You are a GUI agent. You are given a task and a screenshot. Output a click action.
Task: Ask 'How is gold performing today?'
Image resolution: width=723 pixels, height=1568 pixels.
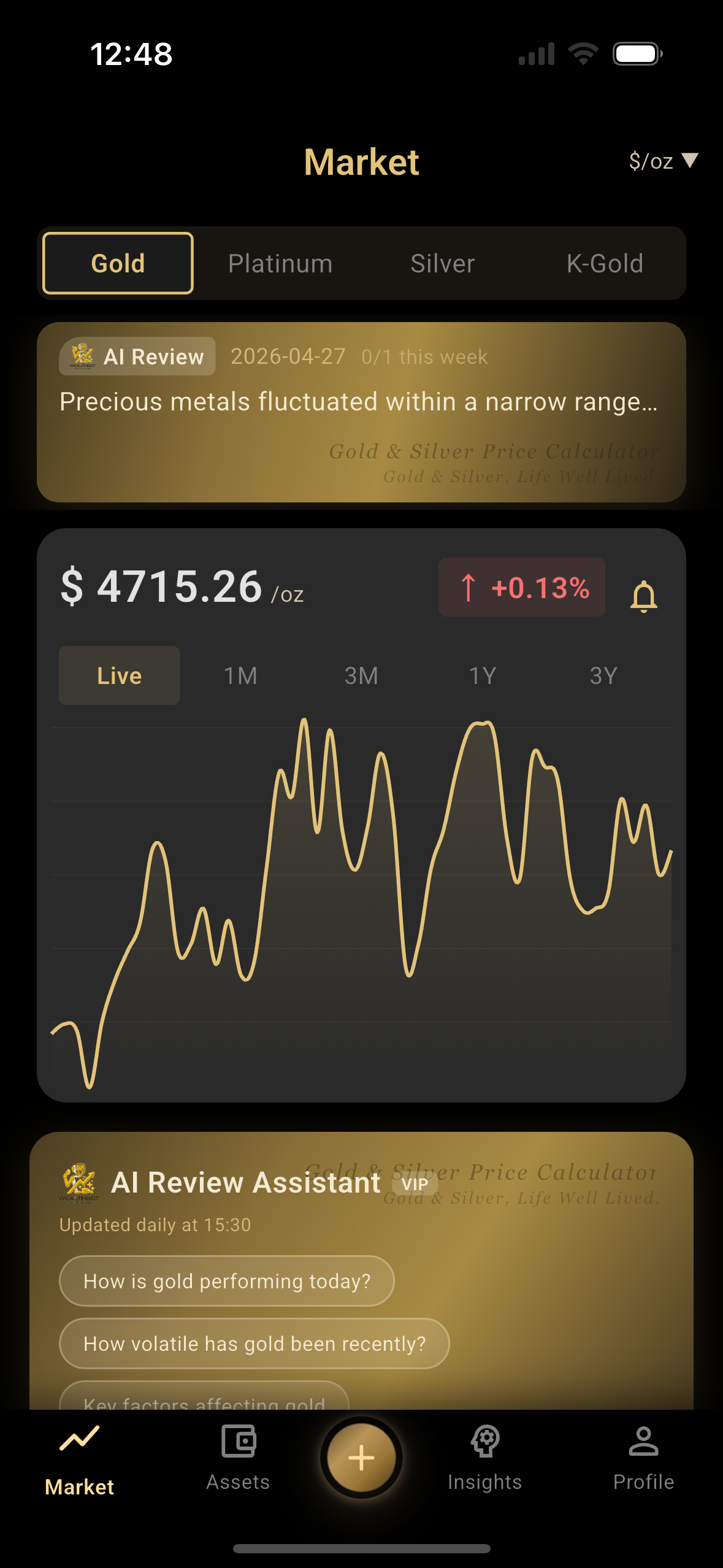click(226, 1281)
